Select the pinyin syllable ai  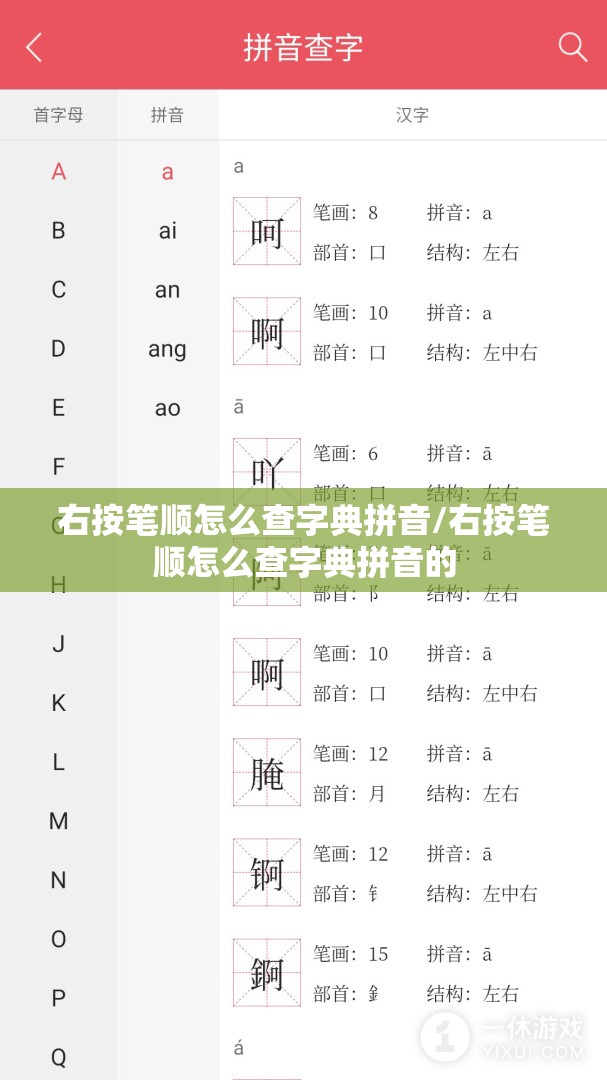[x=167, y=230]
